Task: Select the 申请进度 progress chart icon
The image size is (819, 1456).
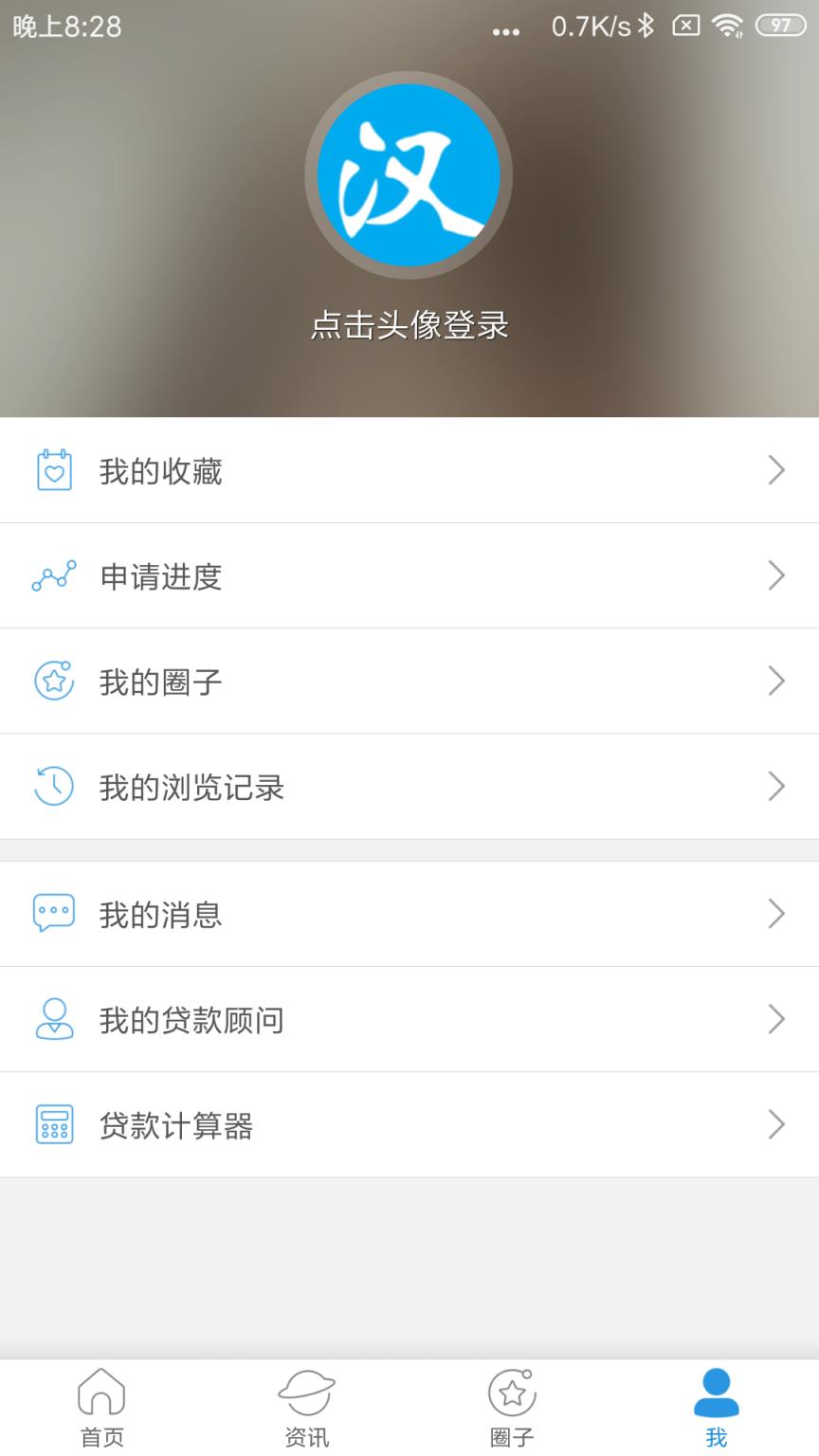Action: point(54,575)
